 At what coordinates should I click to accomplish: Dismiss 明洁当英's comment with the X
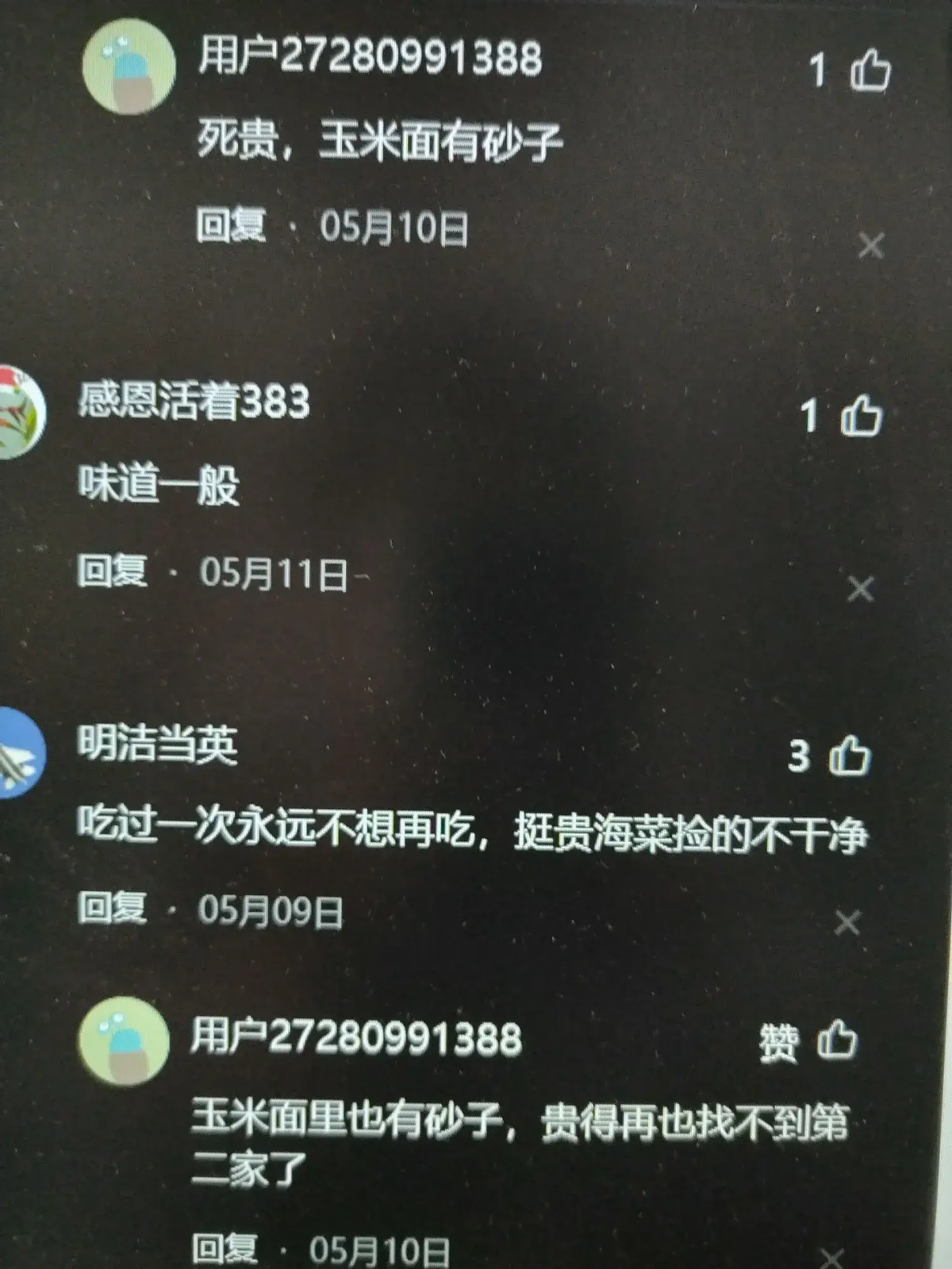click(x=847, y=922)
